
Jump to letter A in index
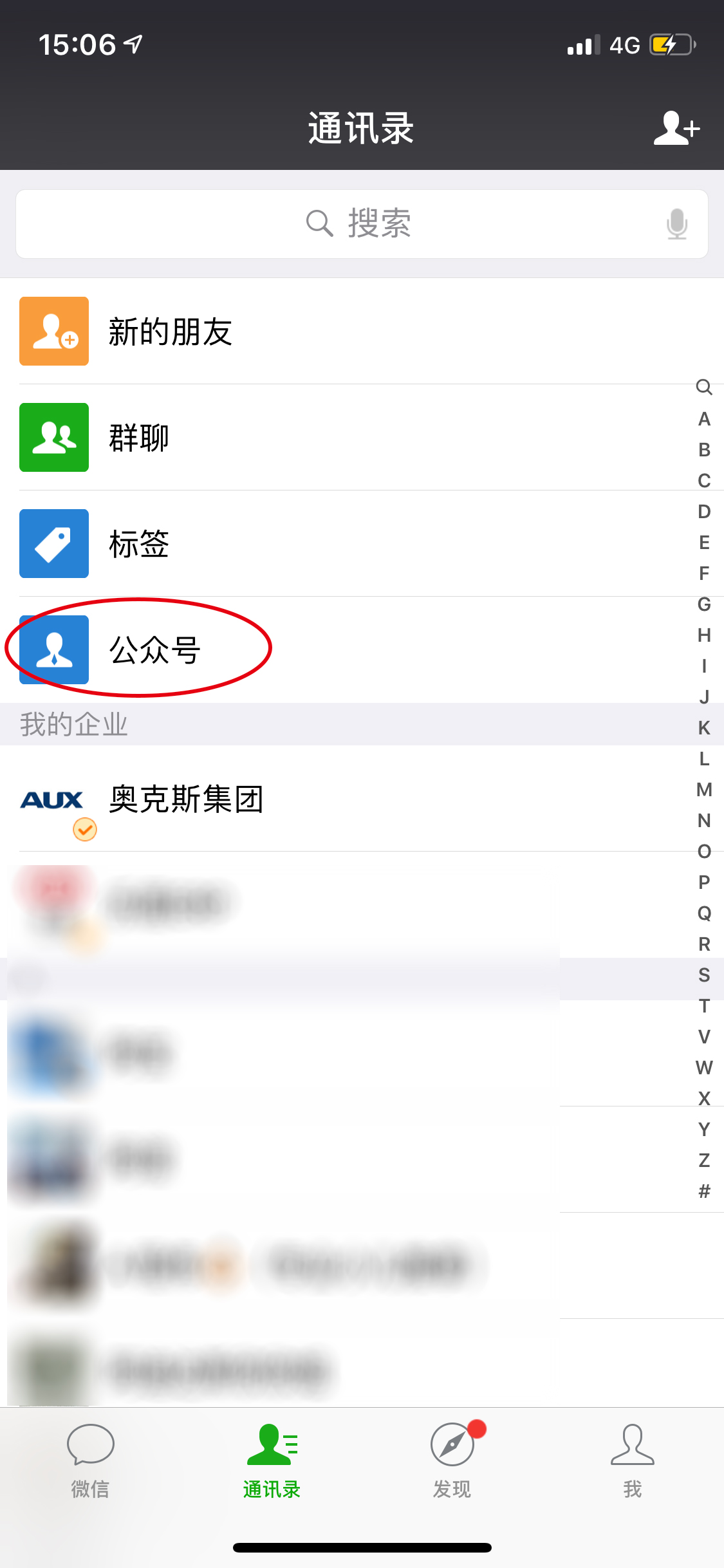704,419
